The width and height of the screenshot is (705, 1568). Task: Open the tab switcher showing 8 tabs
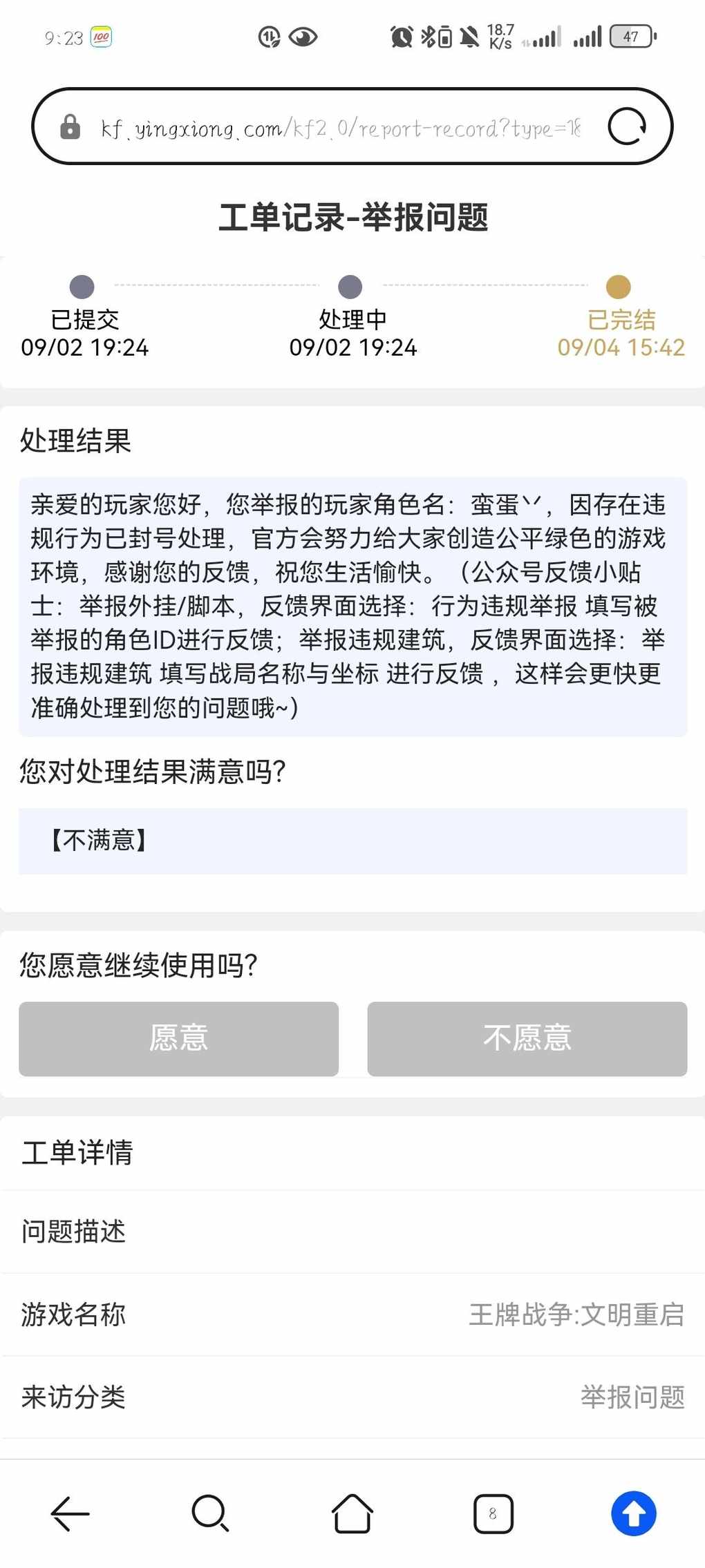pyautogui.click(x=493, y=1513)
